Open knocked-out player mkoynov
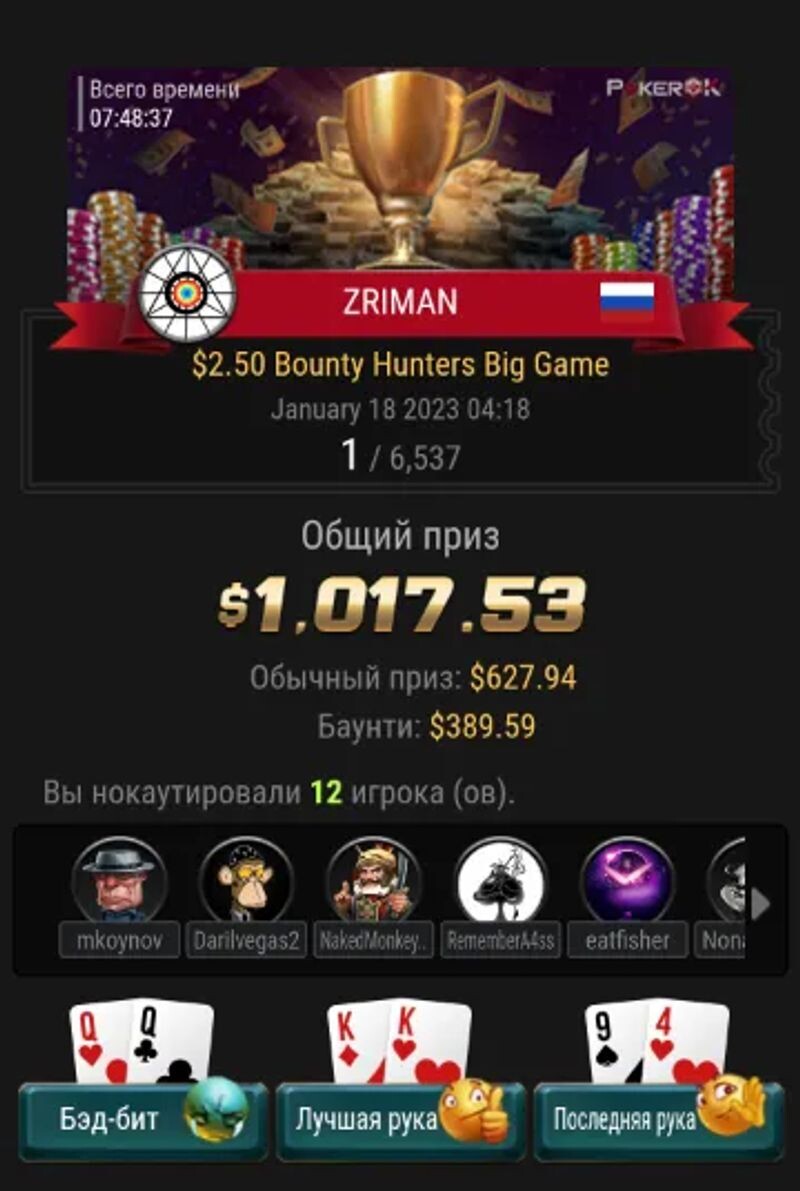Image resolution: width=800 pixels, height=1191 pixels. pyautogui.click(x=119, y=881)
